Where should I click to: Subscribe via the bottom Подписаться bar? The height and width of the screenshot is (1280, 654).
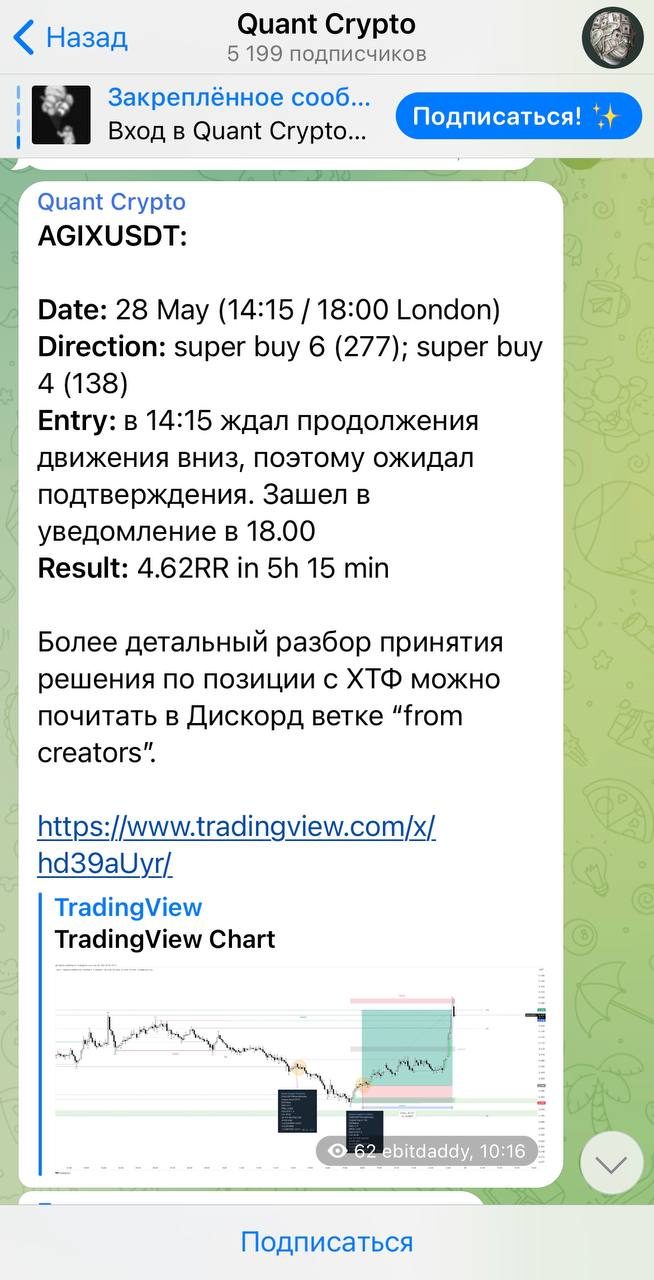(327, 1242)
